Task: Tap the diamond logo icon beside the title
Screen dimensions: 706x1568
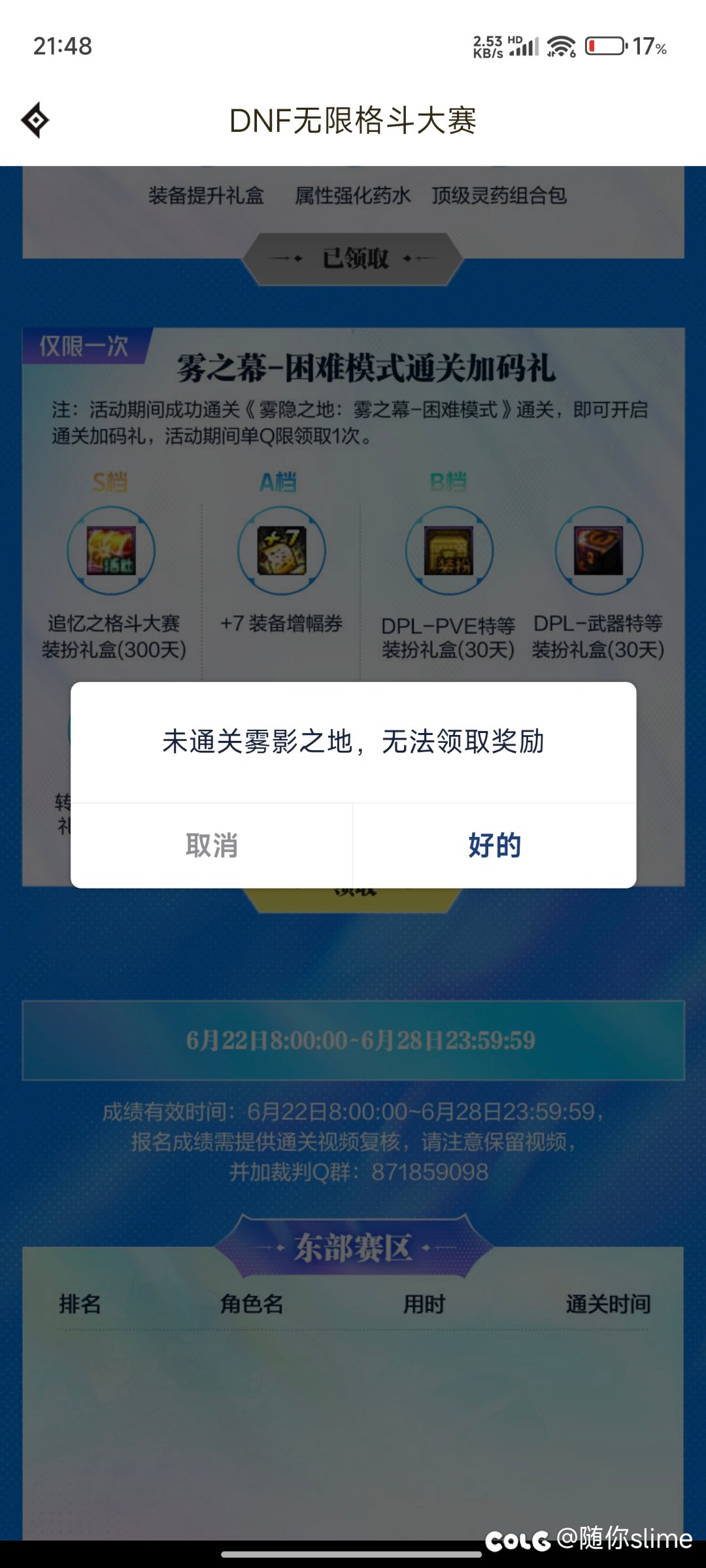Action: pos(36,120)
